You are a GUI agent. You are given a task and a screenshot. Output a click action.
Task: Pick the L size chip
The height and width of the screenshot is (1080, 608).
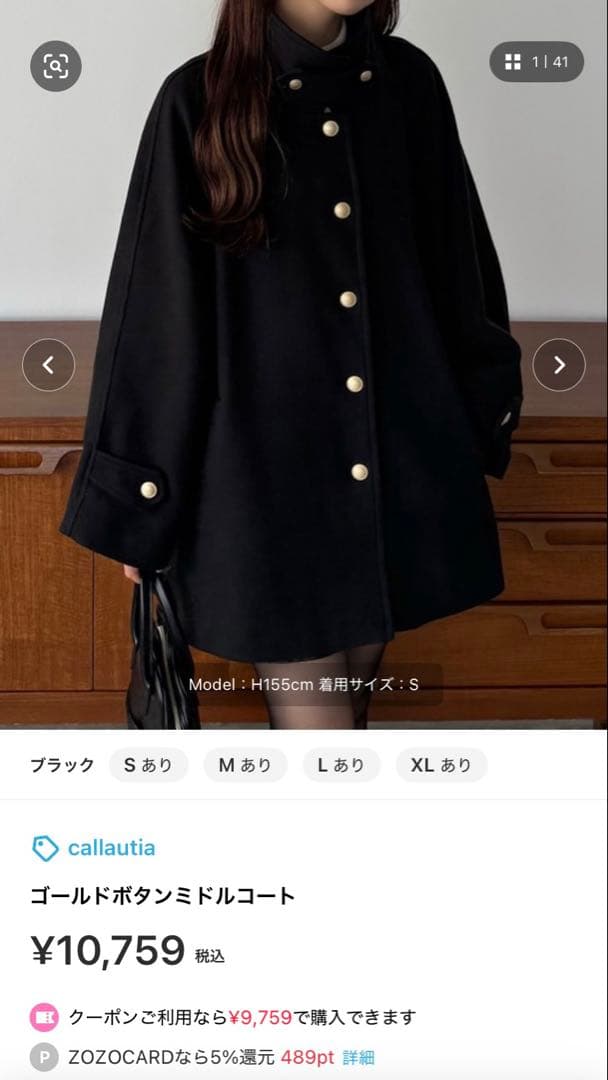pyautogui.click(x=341, y=765)
